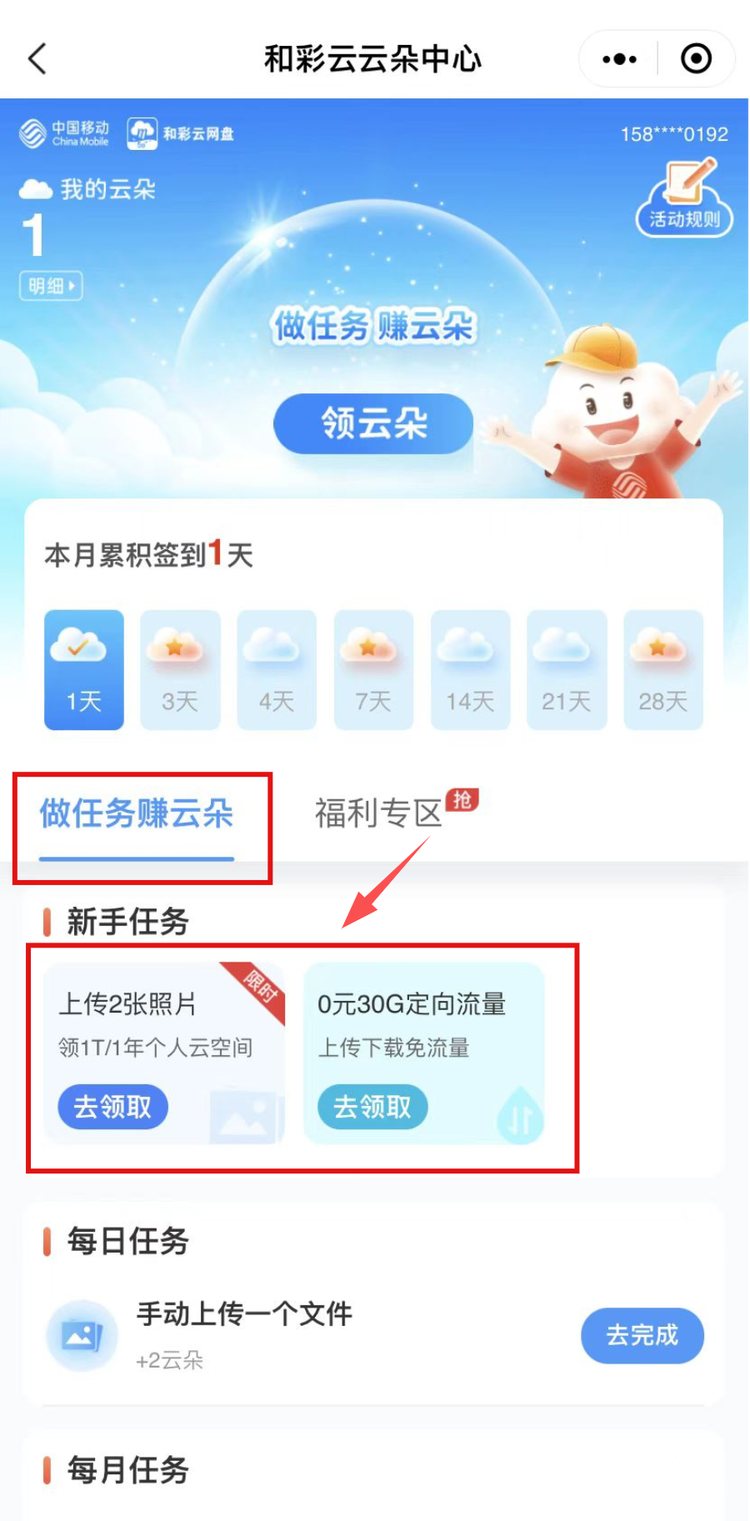Screen dimensions: 750x1521
Task: Close the mini program via the target icon
Action: tap(696, 59)
